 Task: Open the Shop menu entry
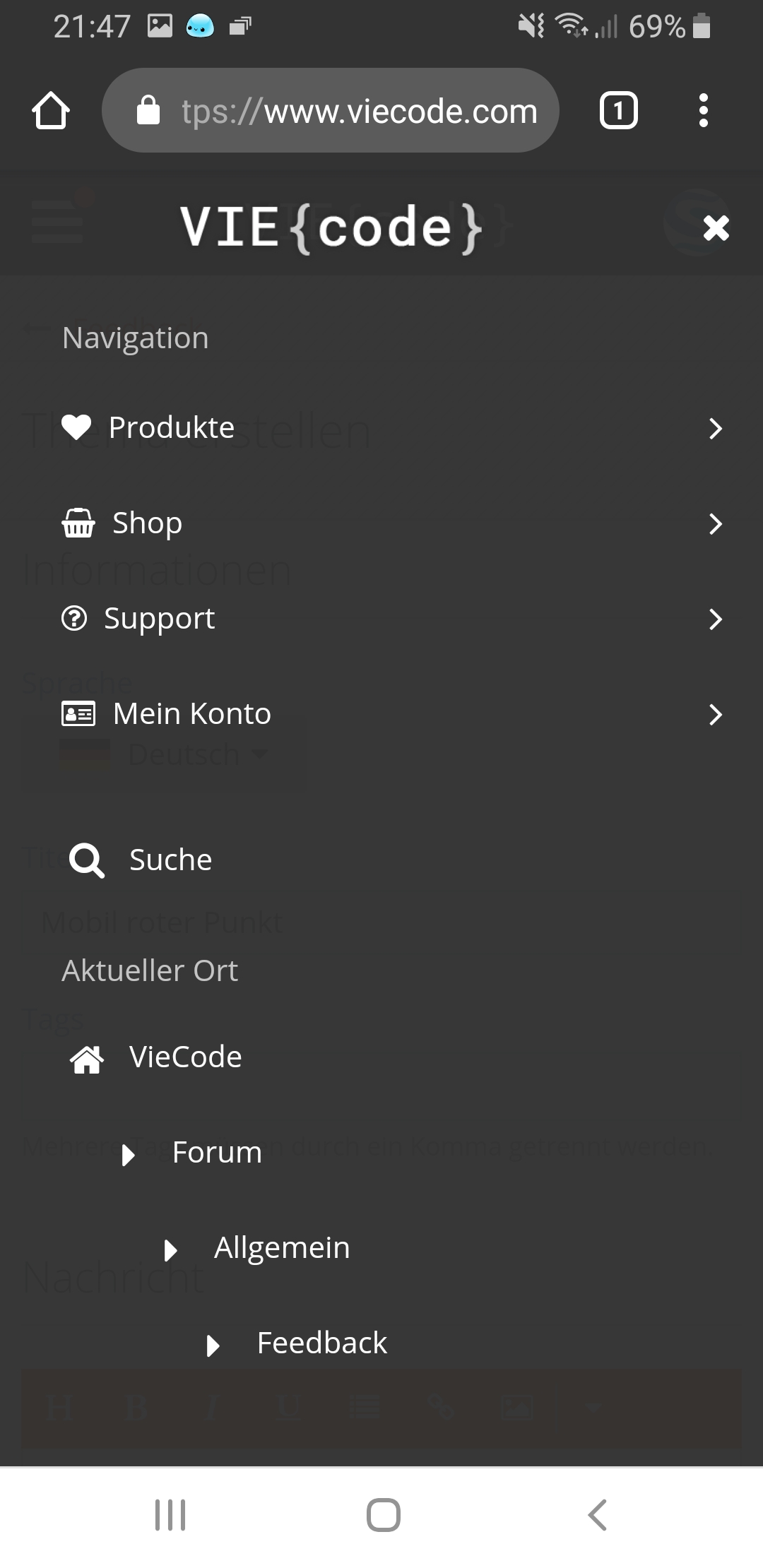[x=147, y=523]
